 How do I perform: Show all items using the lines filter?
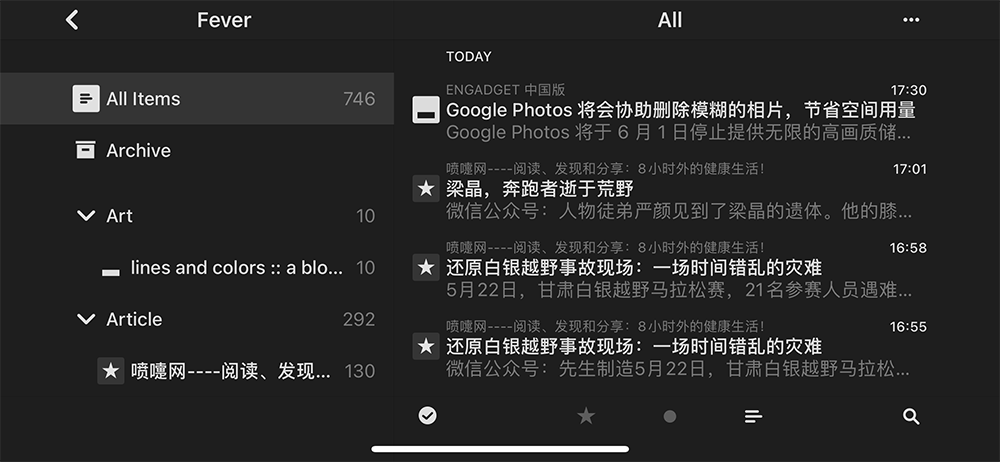[754, 416]
